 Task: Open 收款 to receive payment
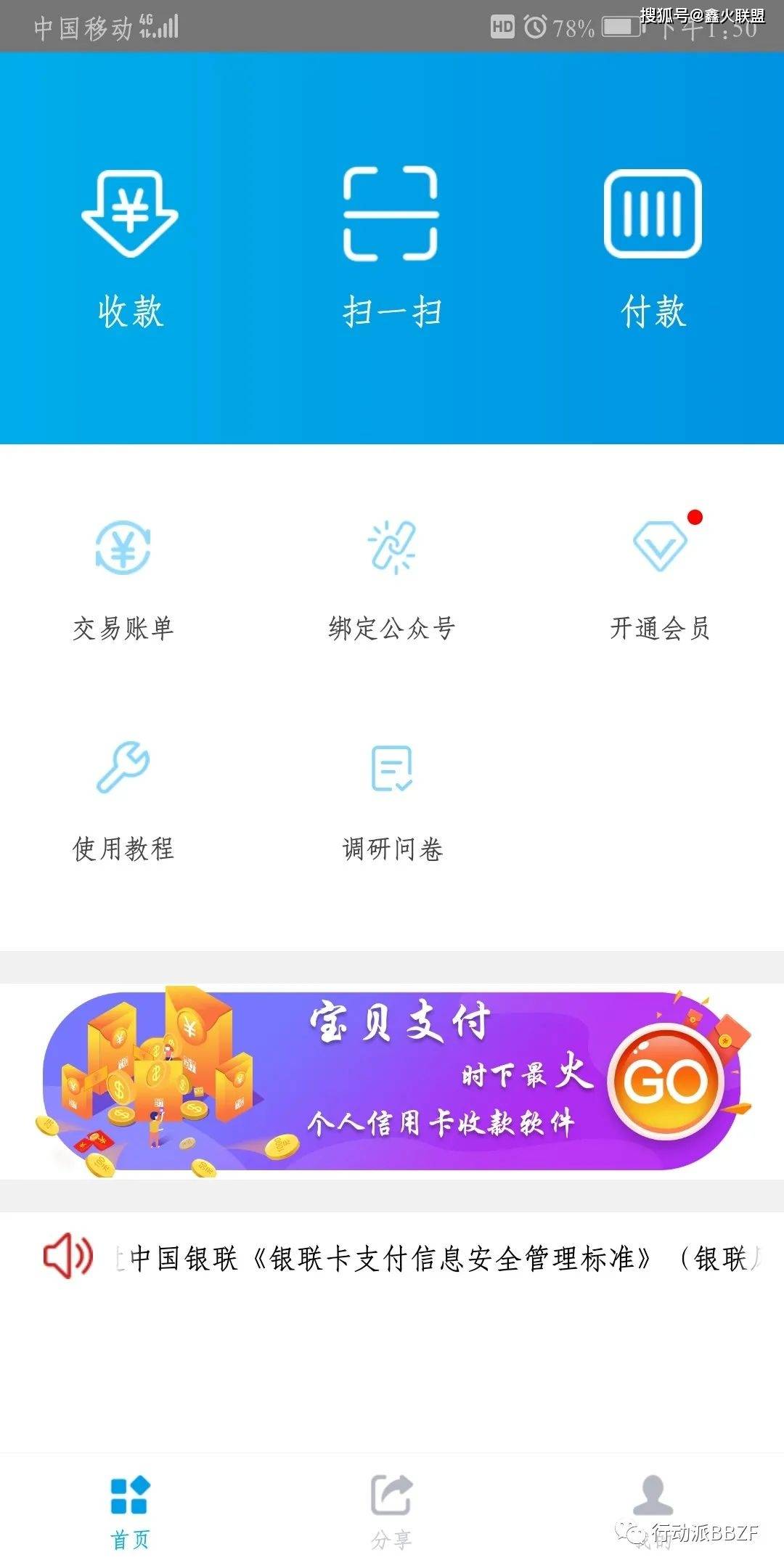tap(130, 247)
